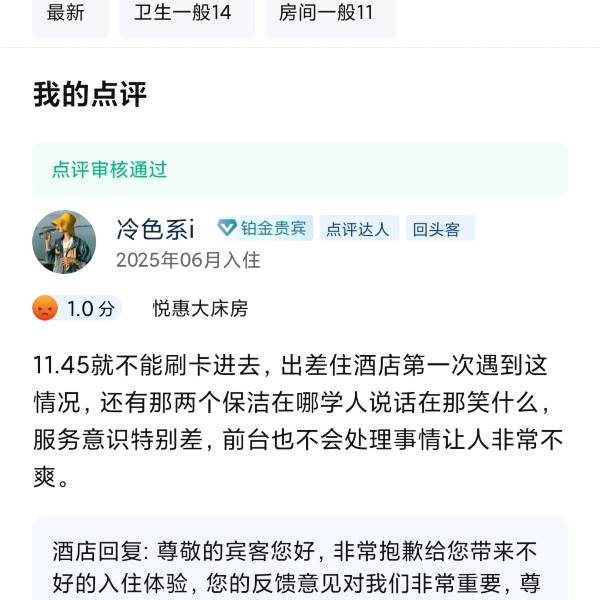600x600 pixels.
Task: Select the 最新 filter chip
Action: [66, 14]
